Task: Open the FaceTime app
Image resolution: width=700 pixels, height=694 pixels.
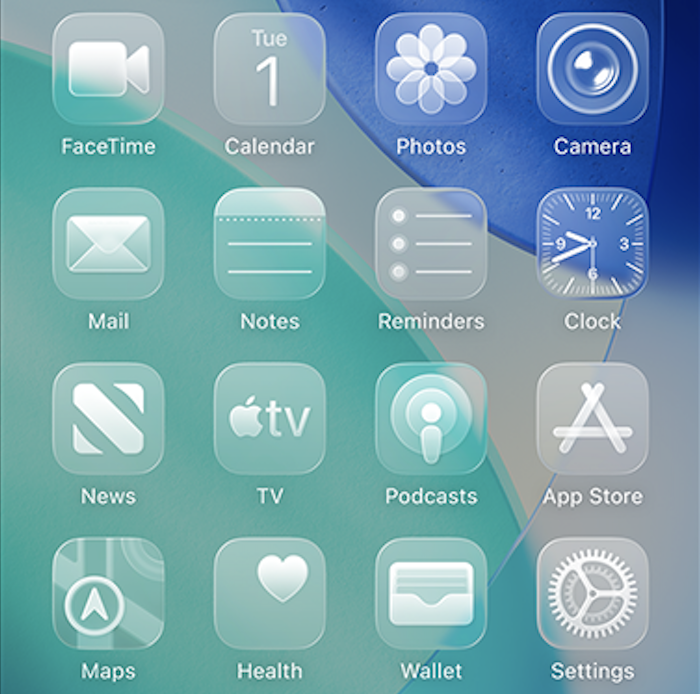Action: click(108, 70)
